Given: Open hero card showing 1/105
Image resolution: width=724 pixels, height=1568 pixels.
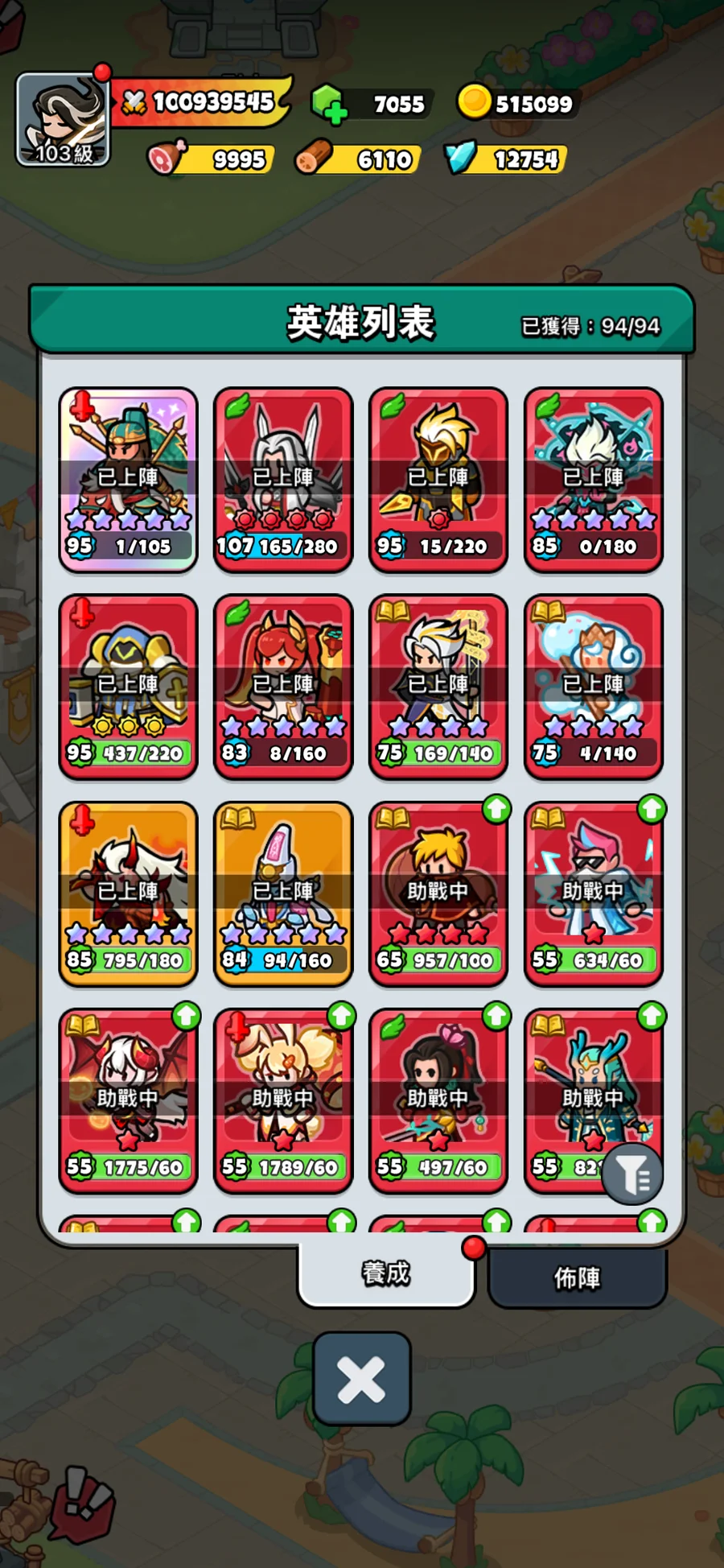Looking at the screenshot, I should point(128,479).
